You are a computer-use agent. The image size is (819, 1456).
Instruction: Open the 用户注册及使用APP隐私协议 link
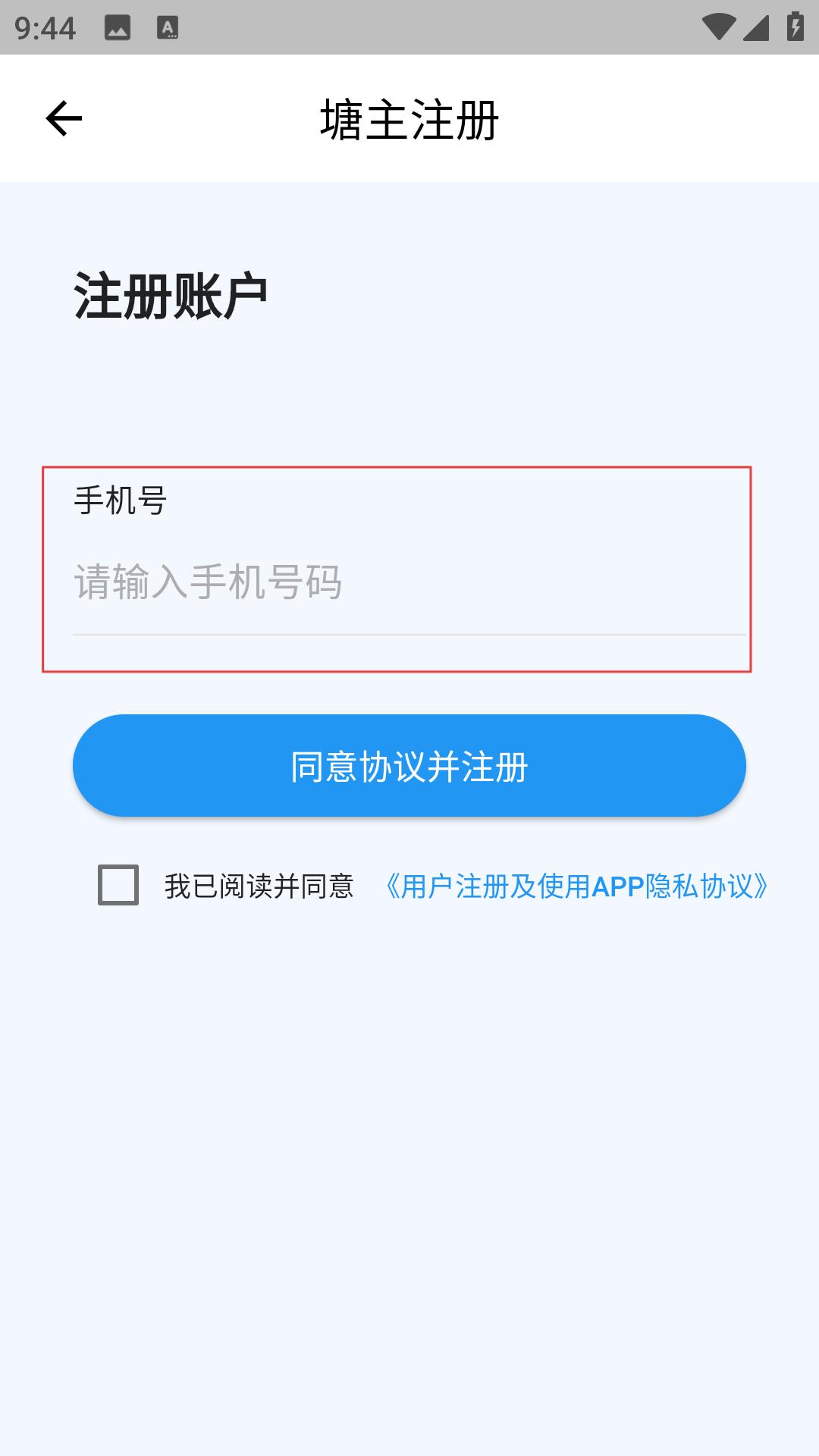point(577,886)
